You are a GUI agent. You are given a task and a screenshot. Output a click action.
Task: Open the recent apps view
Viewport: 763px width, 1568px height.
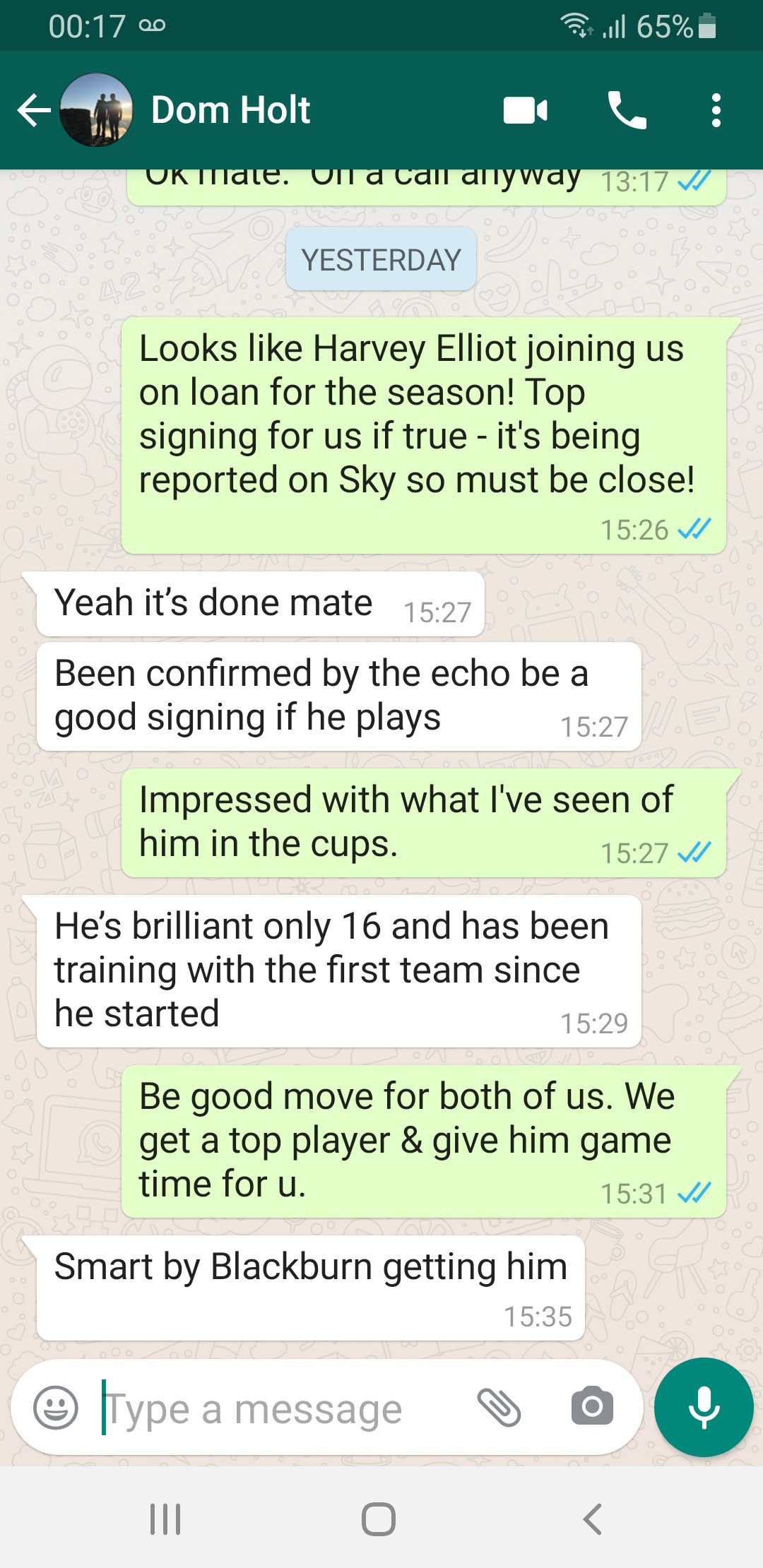(x=165, y=1519)
